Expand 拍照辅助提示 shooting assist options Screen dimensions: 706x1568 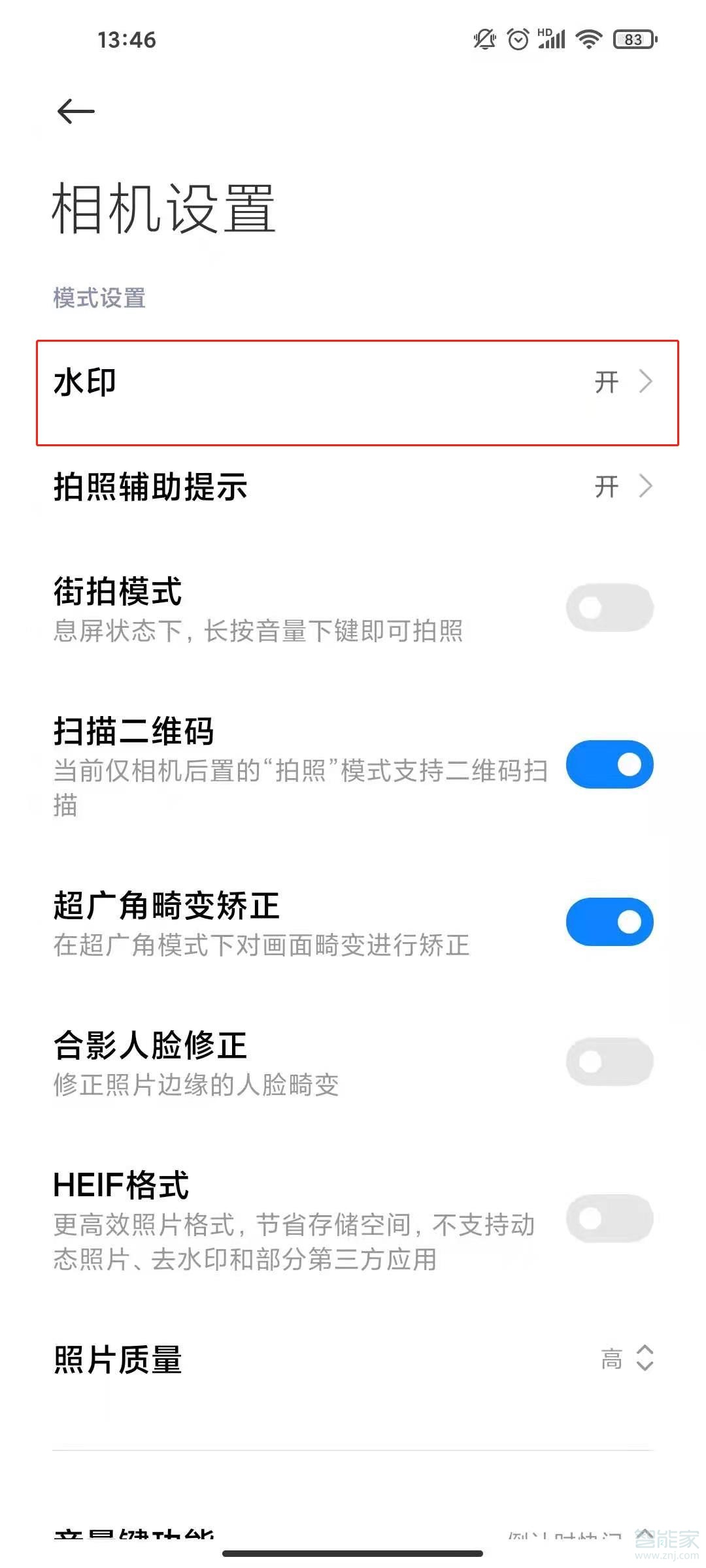pos(646,486)
